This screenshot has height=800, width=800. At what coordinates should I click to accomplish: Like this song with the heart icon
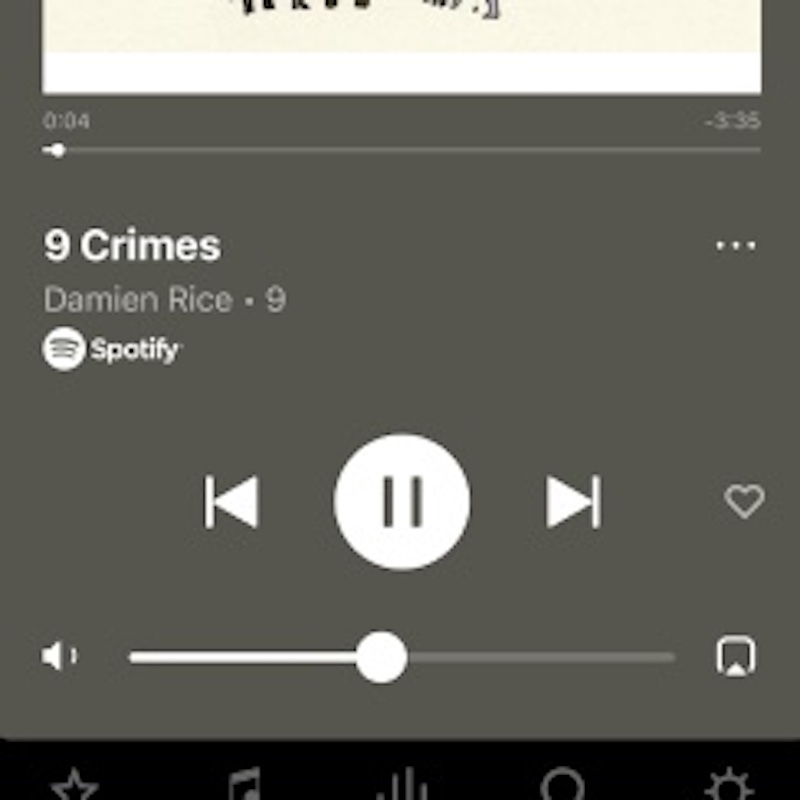coord(744,500)
